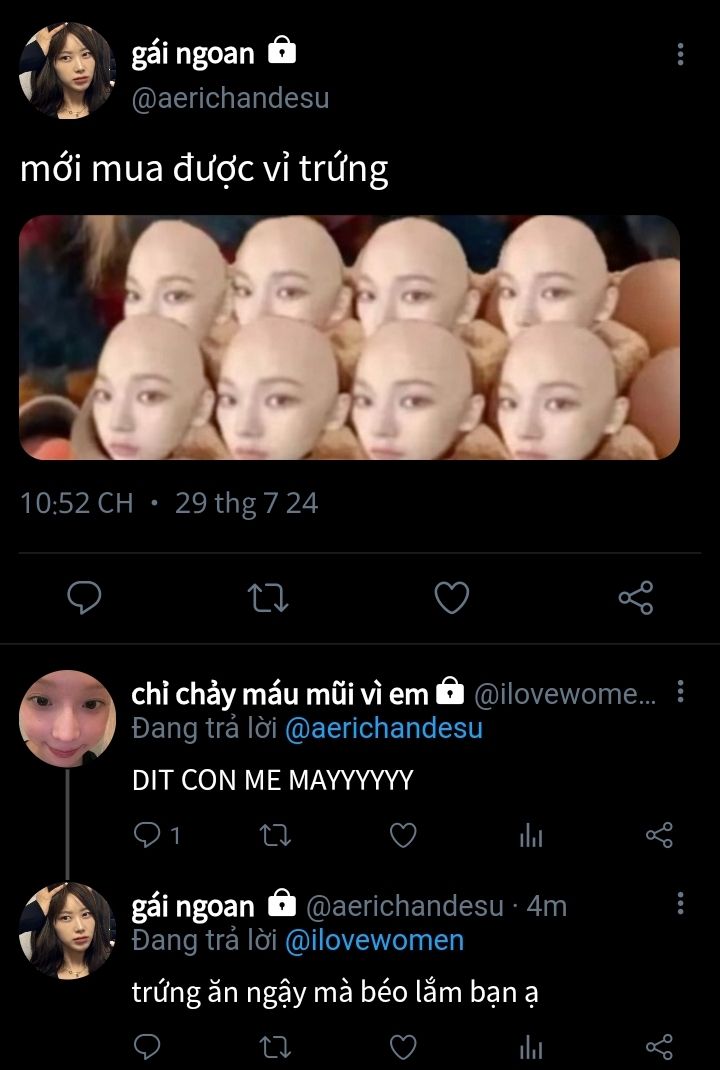Open the @aerichandesu mention link in the reply

click(384, 729)
